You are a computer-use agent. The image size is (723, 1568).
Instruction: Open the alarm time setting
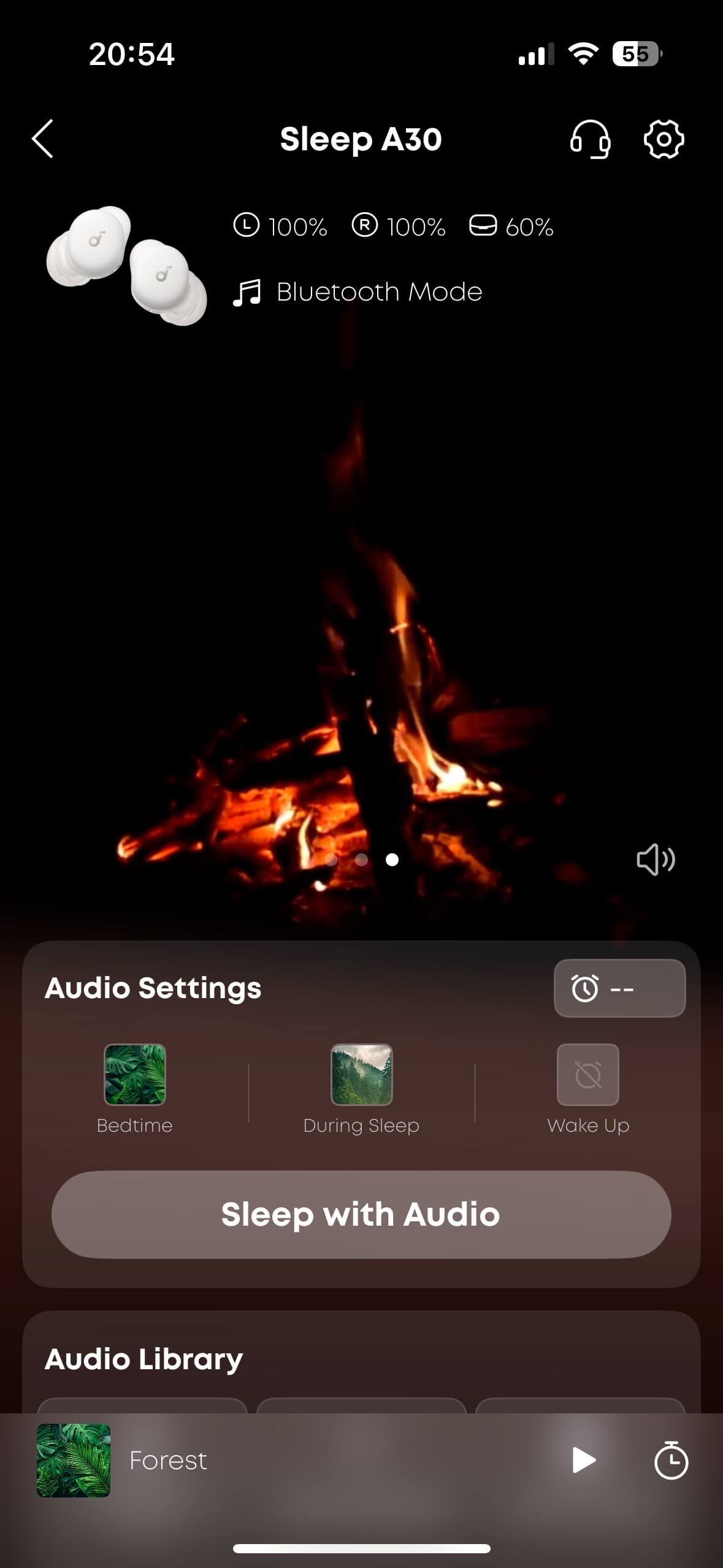(619, 988)
